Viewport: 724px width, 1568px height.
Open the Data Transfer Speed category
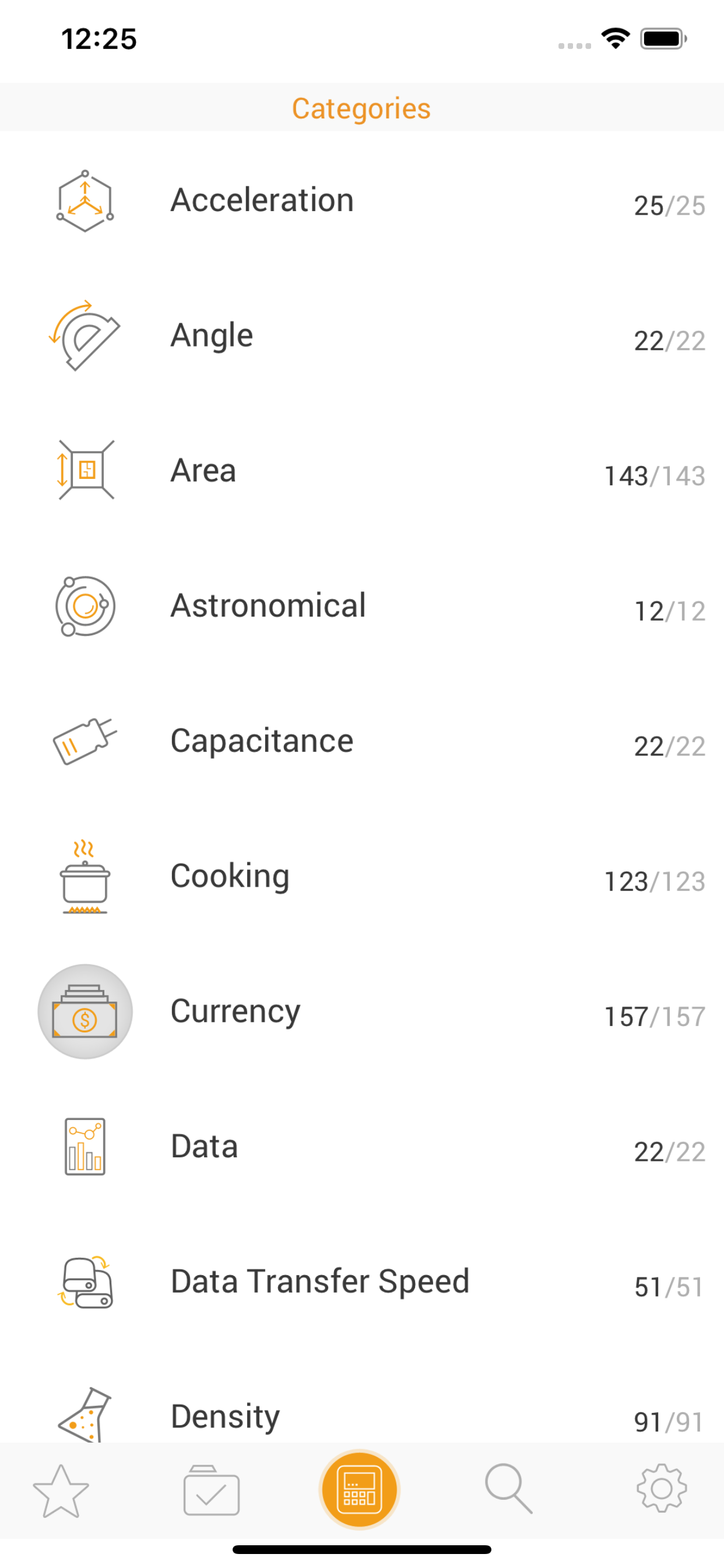click(362, 1282)
